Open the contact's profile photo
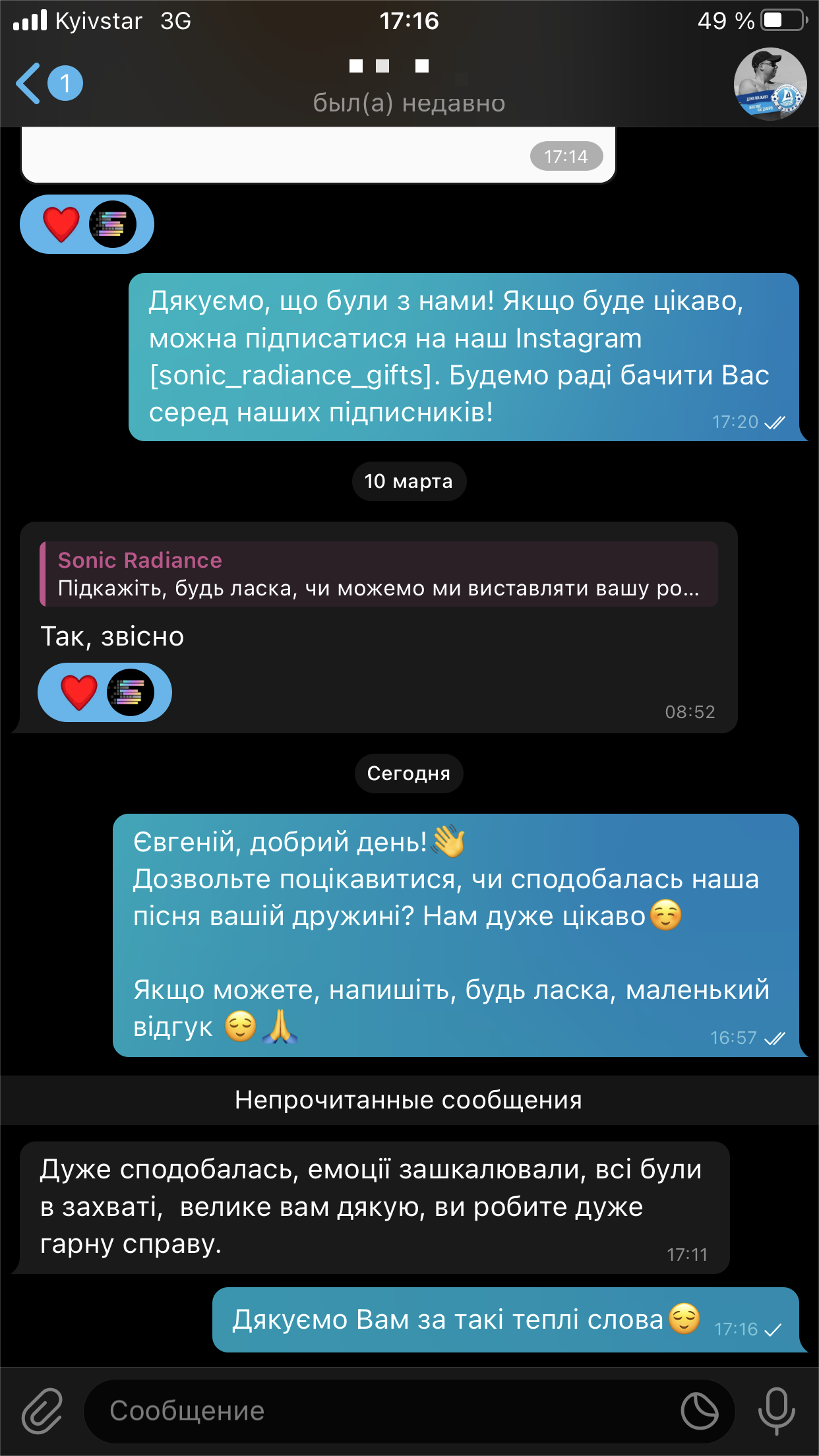Viewport: 819px width, 1456px height. (x=770, y=84)
